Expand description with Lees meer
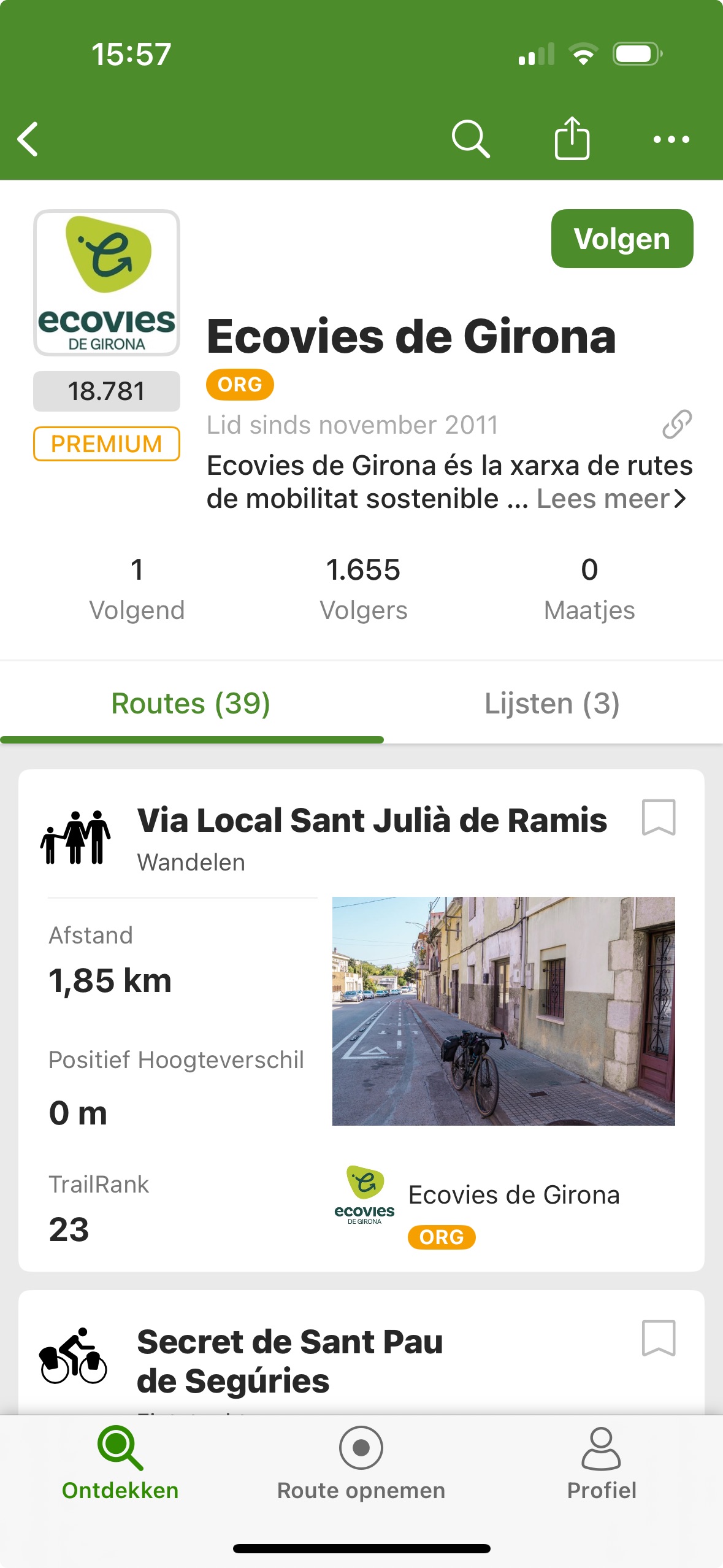 [x=611, y=499]
